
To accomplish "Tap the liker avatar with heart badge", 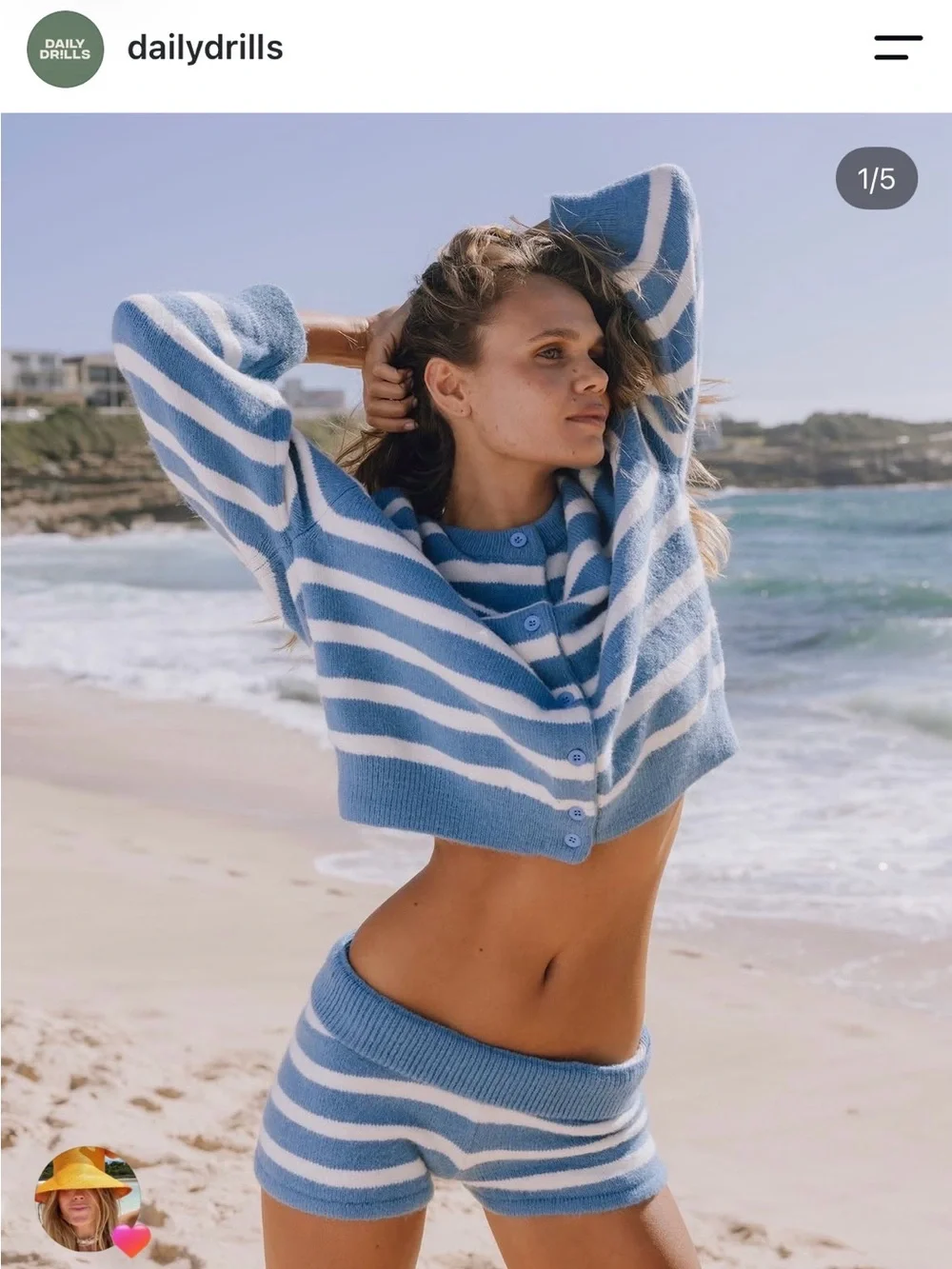I will [89, 1200].
